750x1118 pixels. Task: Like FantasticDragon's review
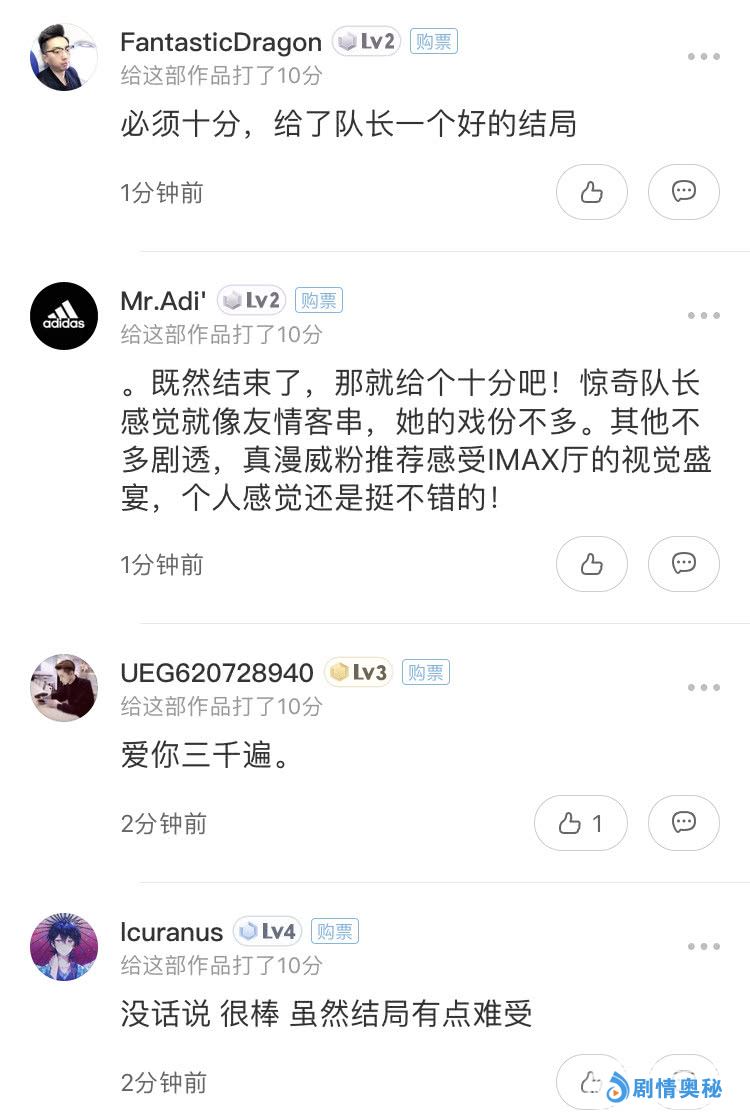(591, 192)
